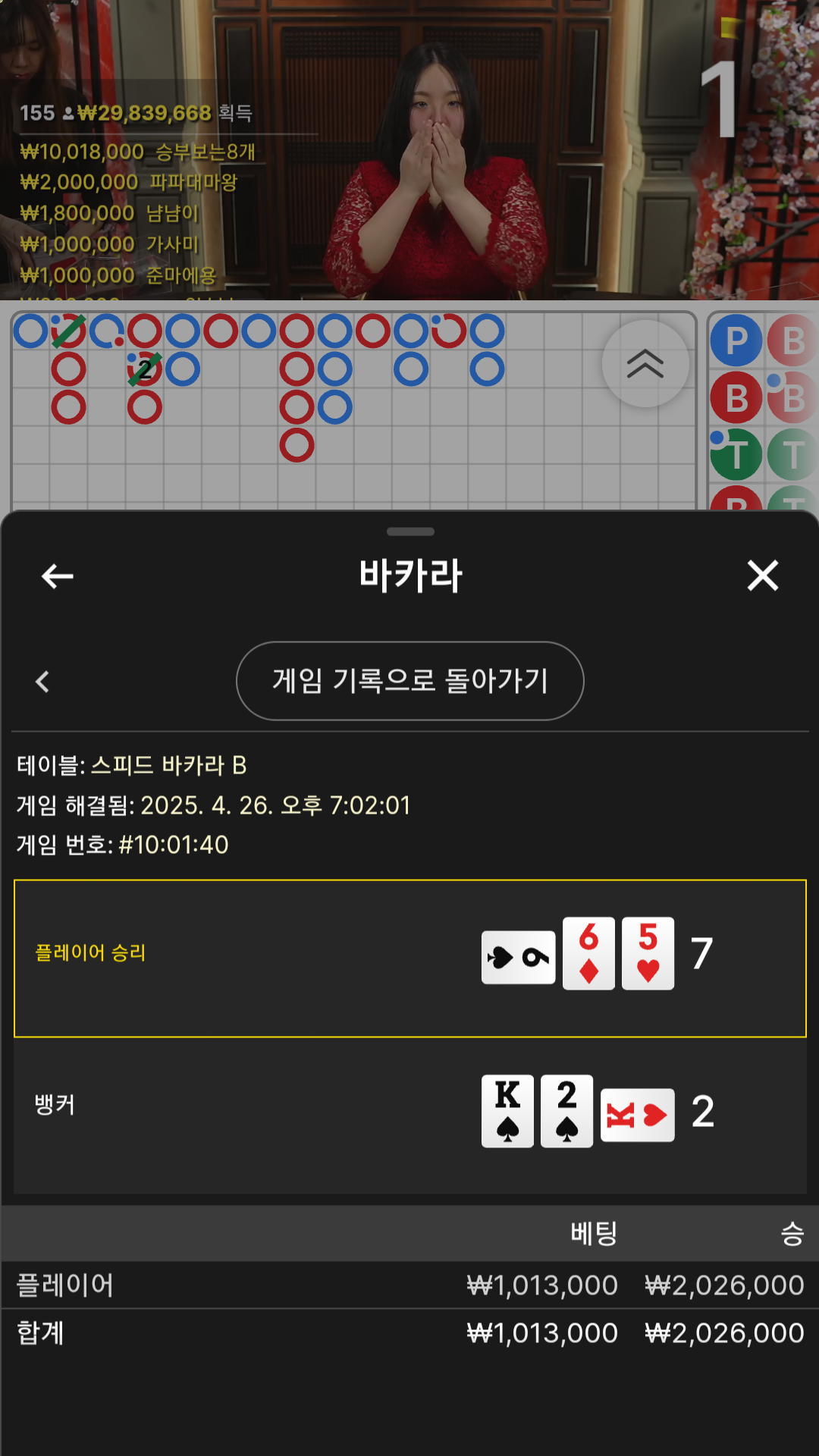Close the 바카라 history panel
Image resolution: width=819 pixels, height=1456 pixels.
click(x=762, y=576)
